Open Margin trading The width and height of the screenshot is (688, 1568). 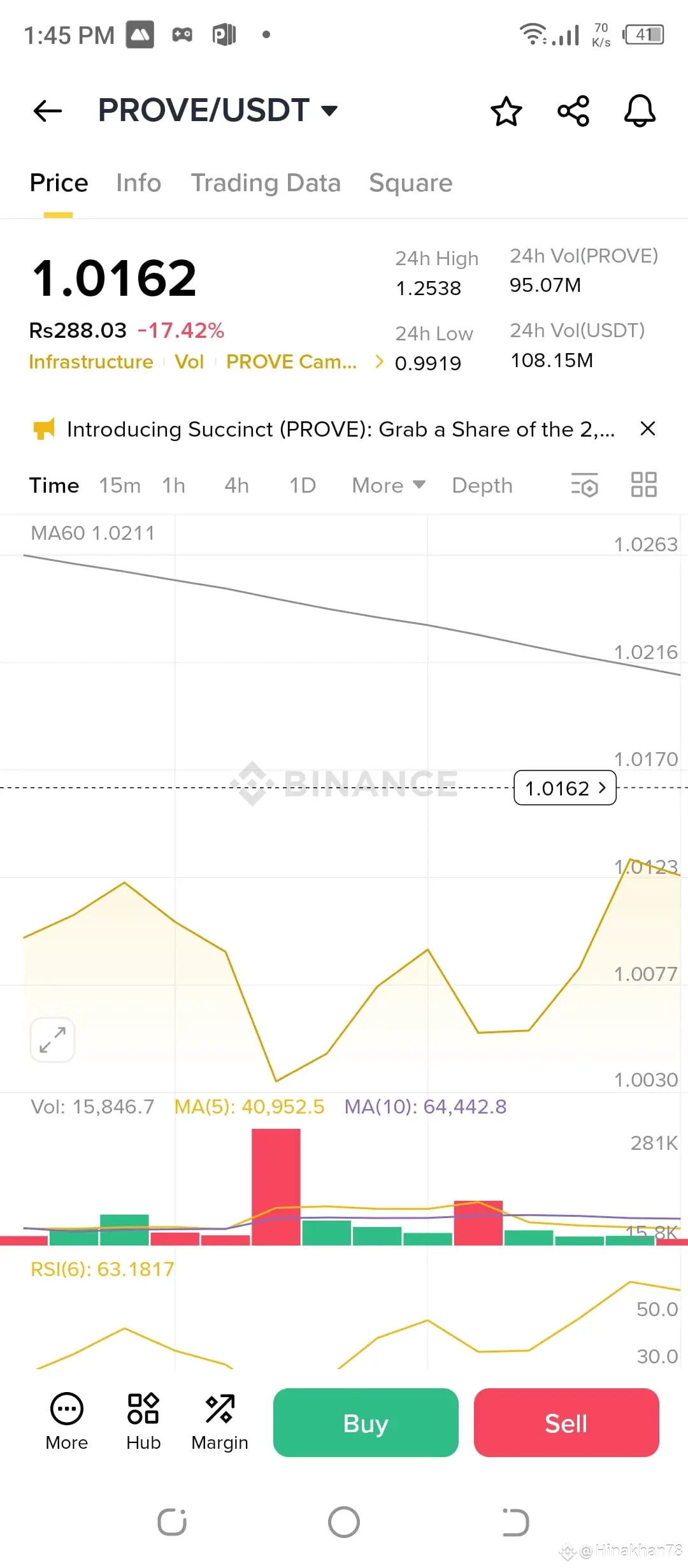coord(220,1423)
